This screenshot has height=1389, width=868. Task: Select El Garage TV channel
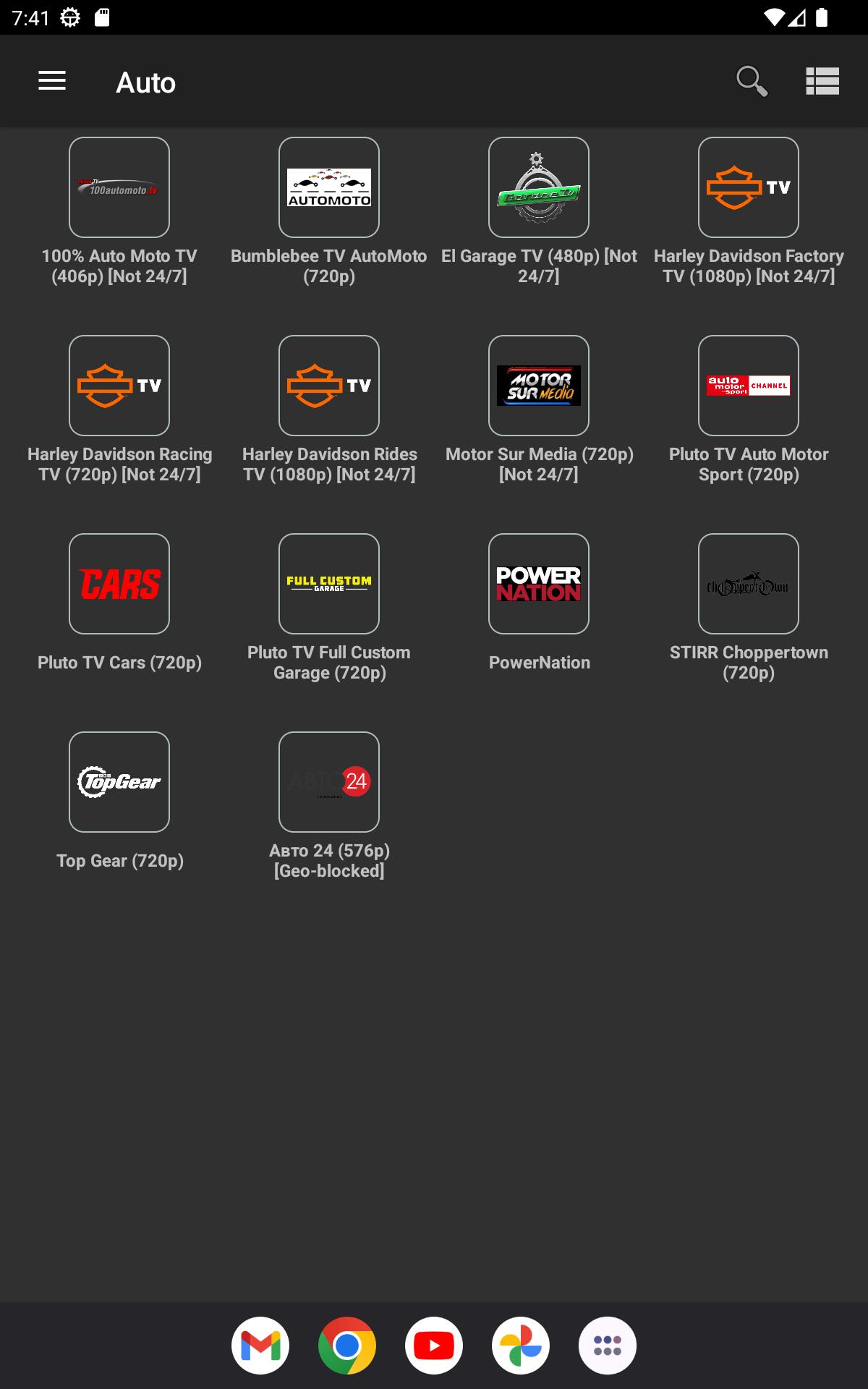pos(539,187)
